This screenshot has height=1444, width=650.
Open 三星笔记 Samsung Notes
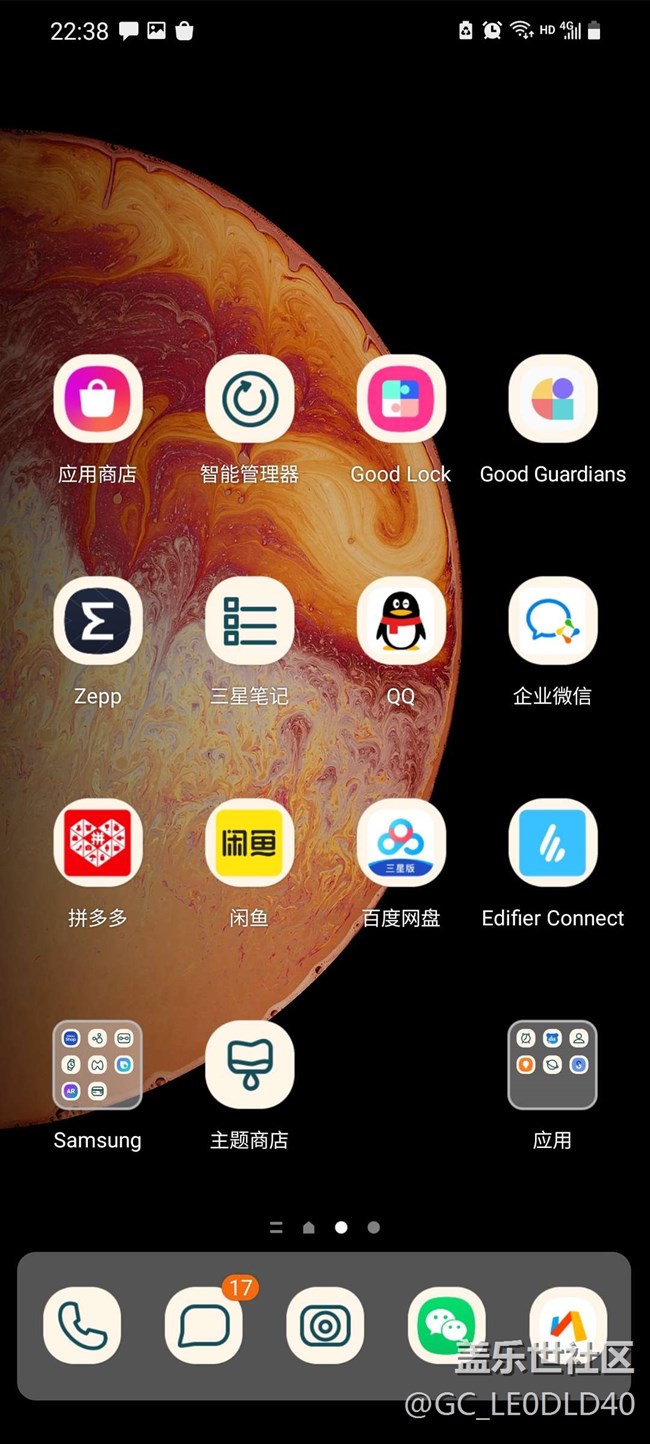tap(249, 621)
